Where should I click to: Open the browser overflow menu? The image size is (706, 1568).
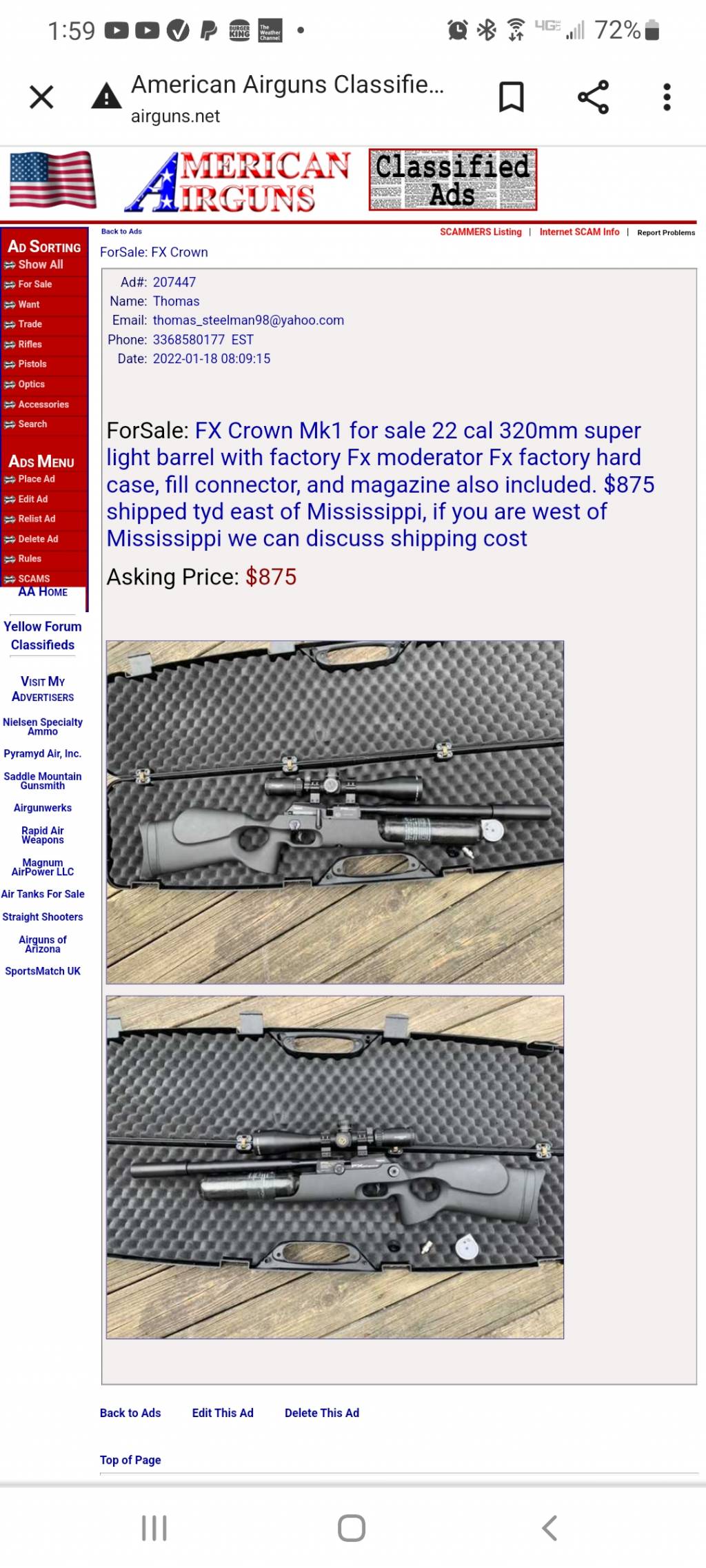tap(666, 97)
